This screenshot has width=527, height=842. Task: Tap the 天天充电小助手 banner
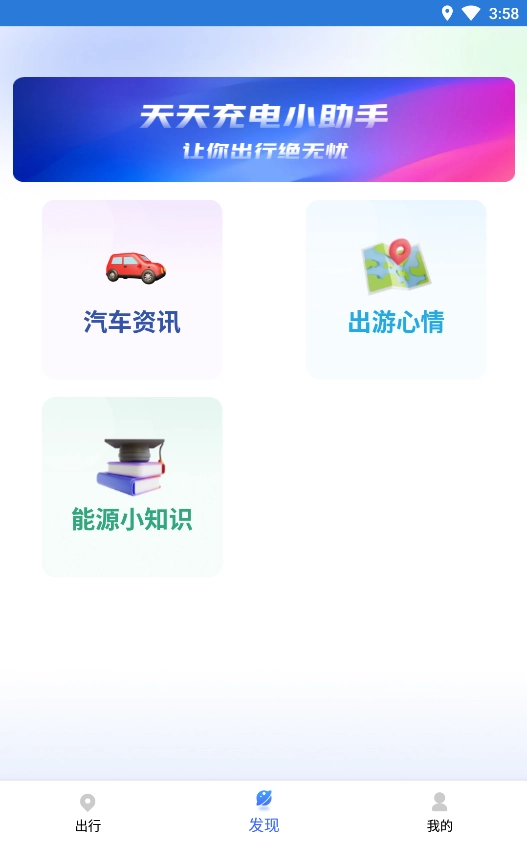click(264, 129)
